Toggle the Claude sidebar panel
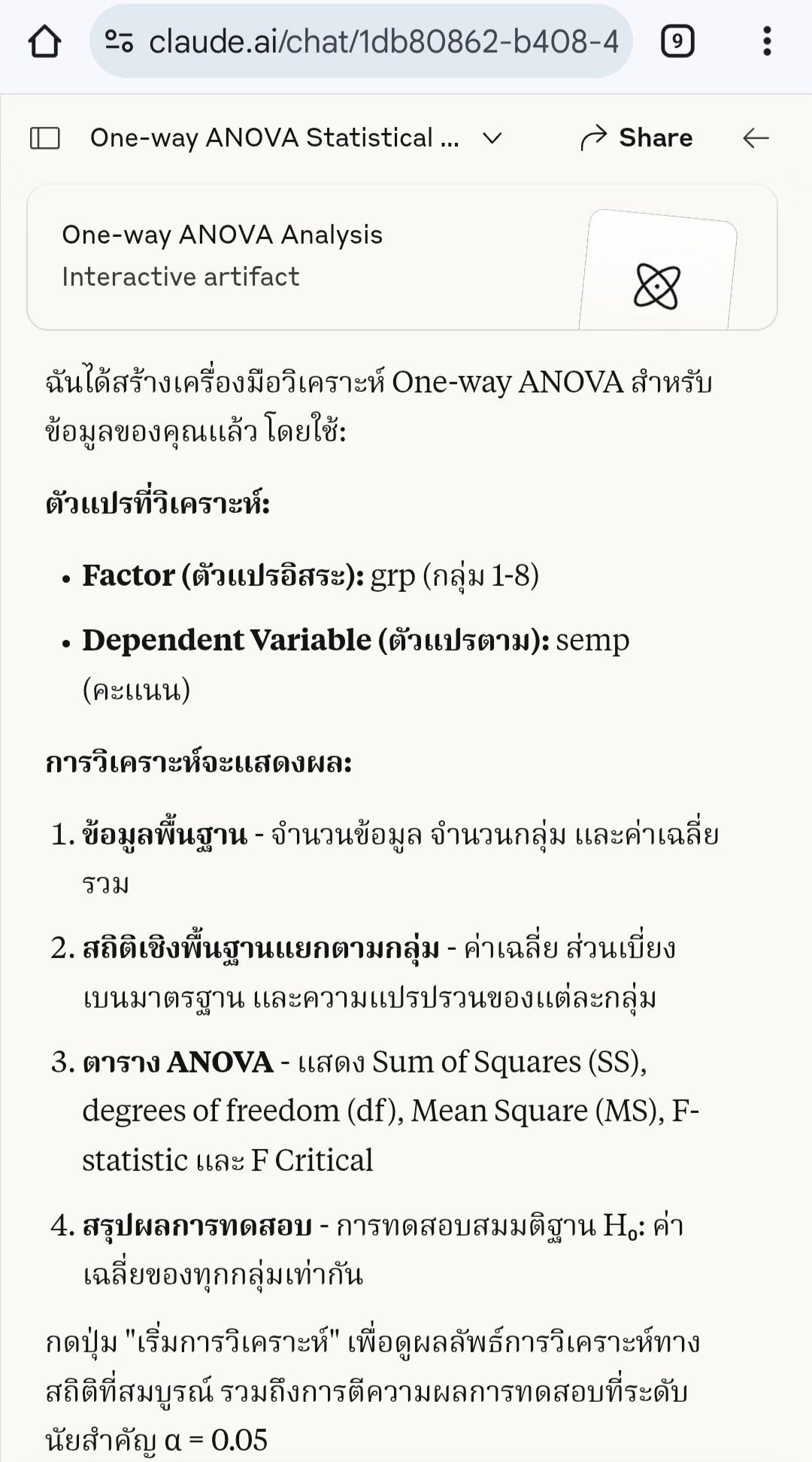812x1462 pixels. pyautogui.click(x=44, y=138)
